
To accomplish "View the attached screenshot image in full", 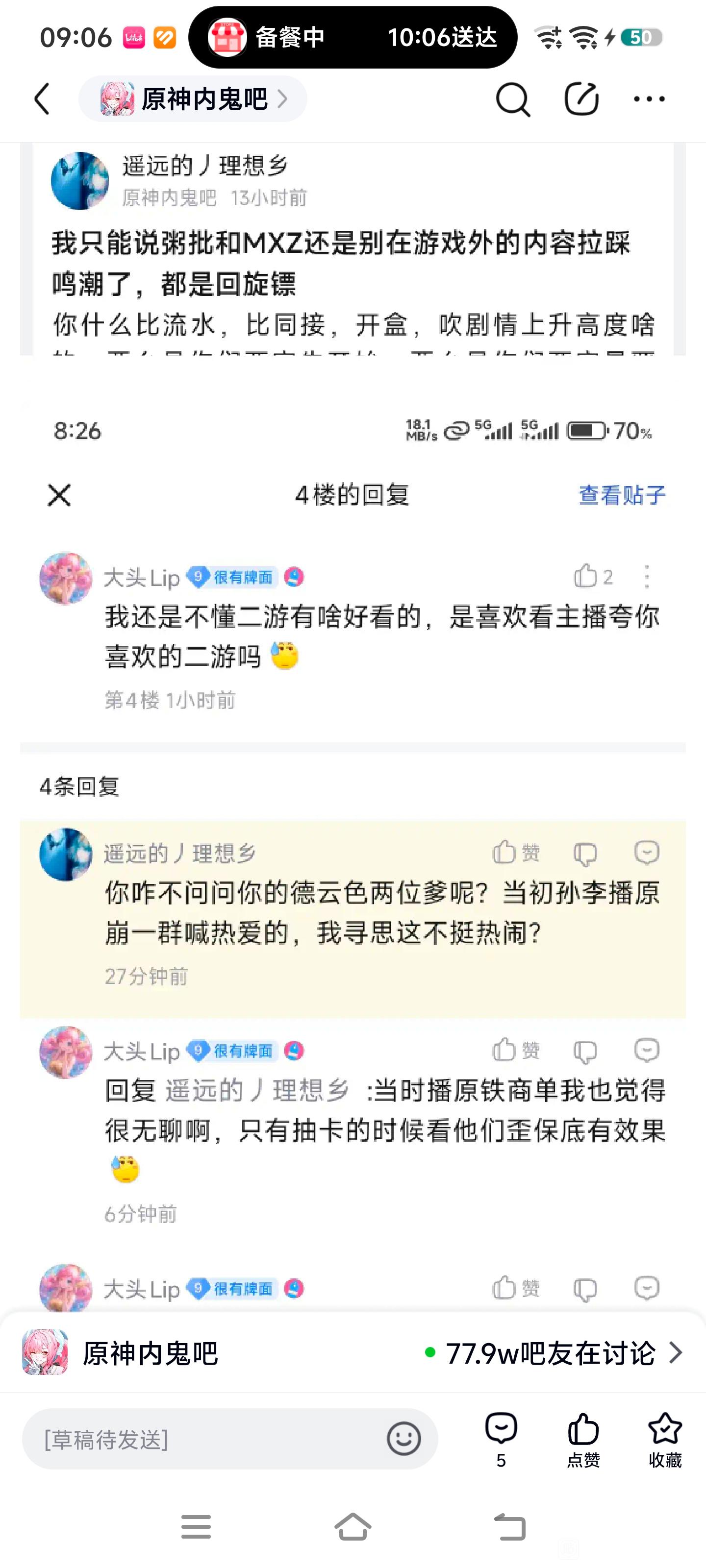I will click(x=353, y=852).
